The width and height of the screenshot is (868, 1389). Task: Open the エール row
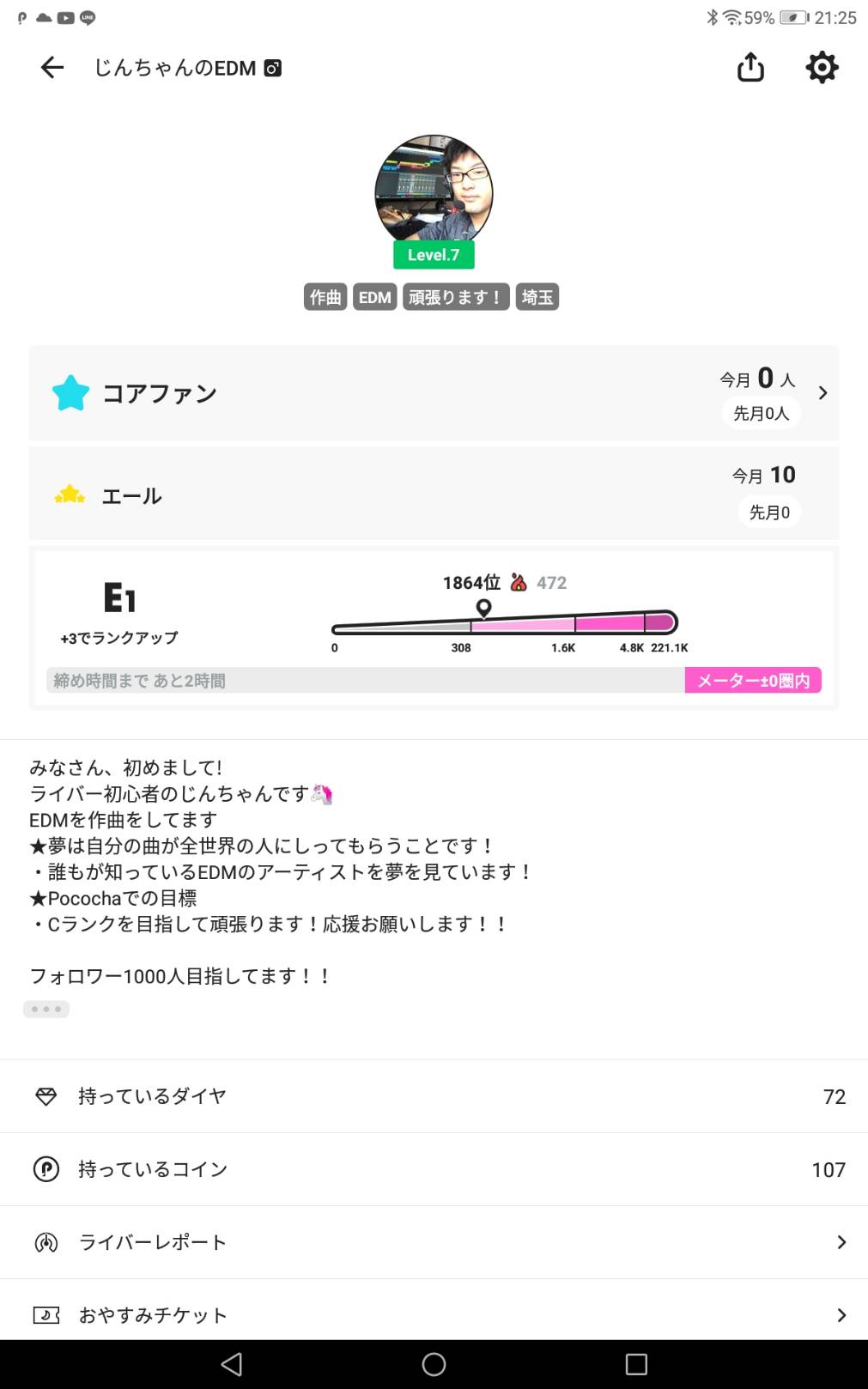pos(434,494)
